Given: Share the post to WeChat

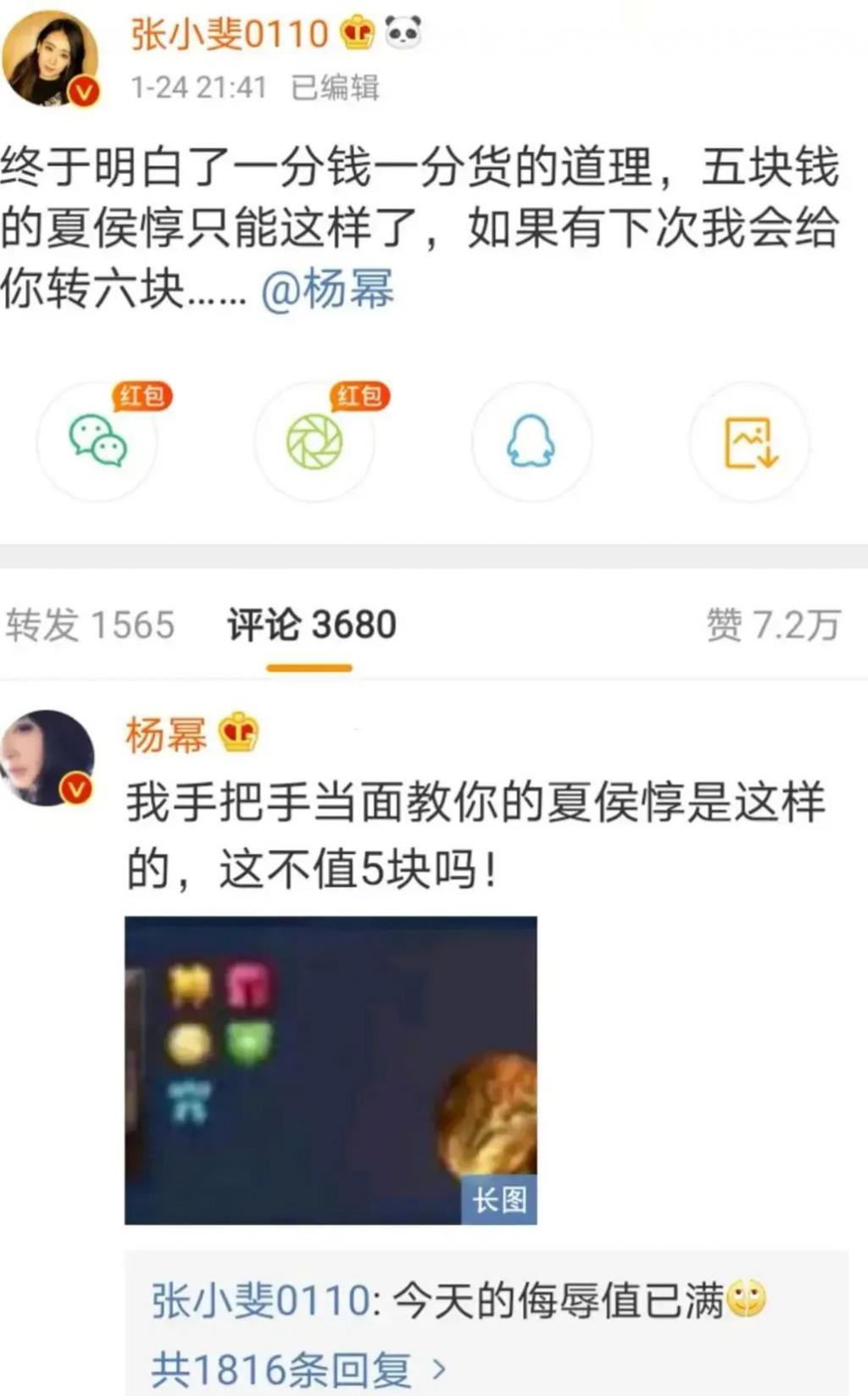Looking at the screenshot, I should coord(97,441).
